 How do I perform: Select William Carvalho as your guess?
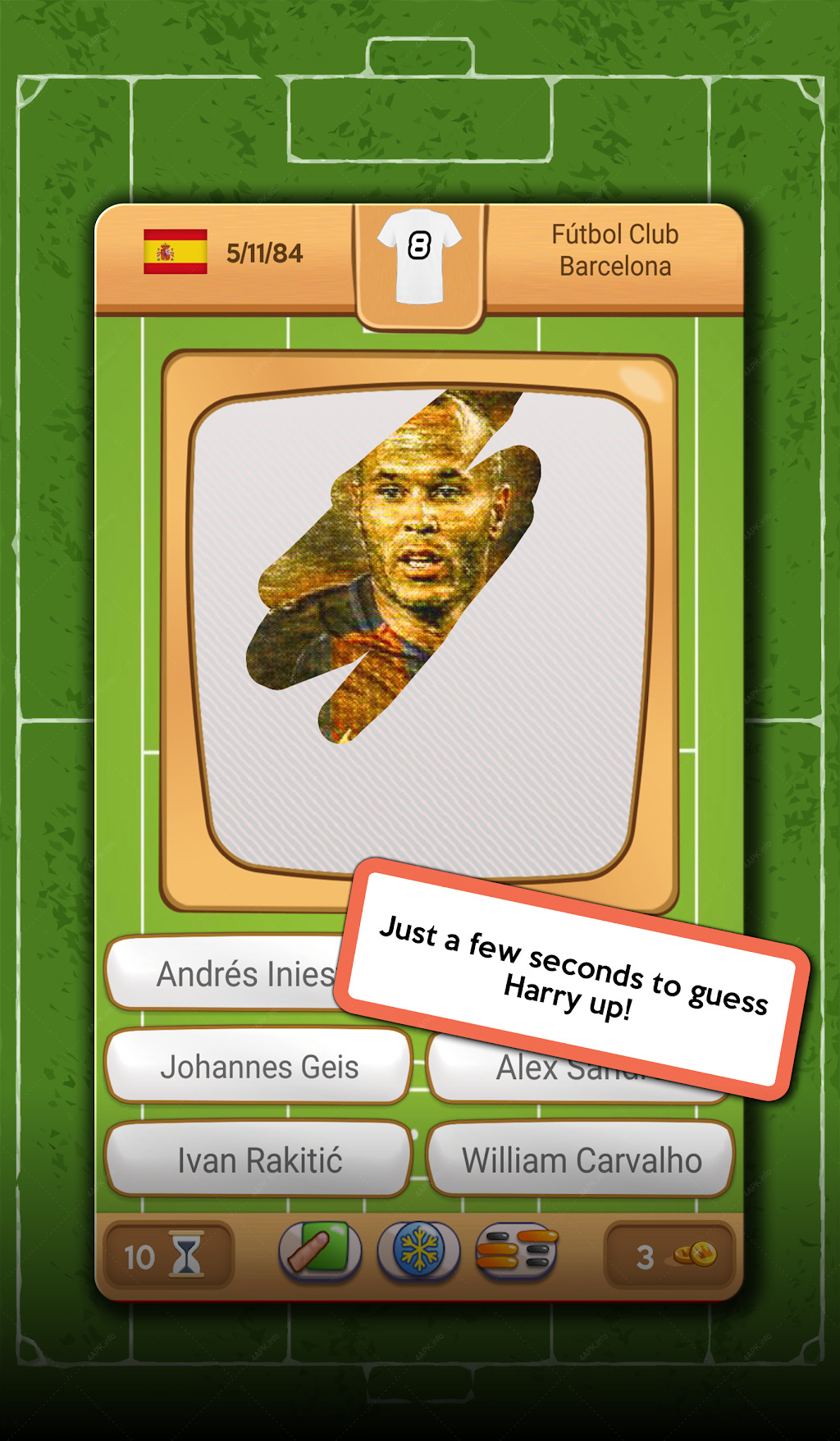coord(581,1160)
